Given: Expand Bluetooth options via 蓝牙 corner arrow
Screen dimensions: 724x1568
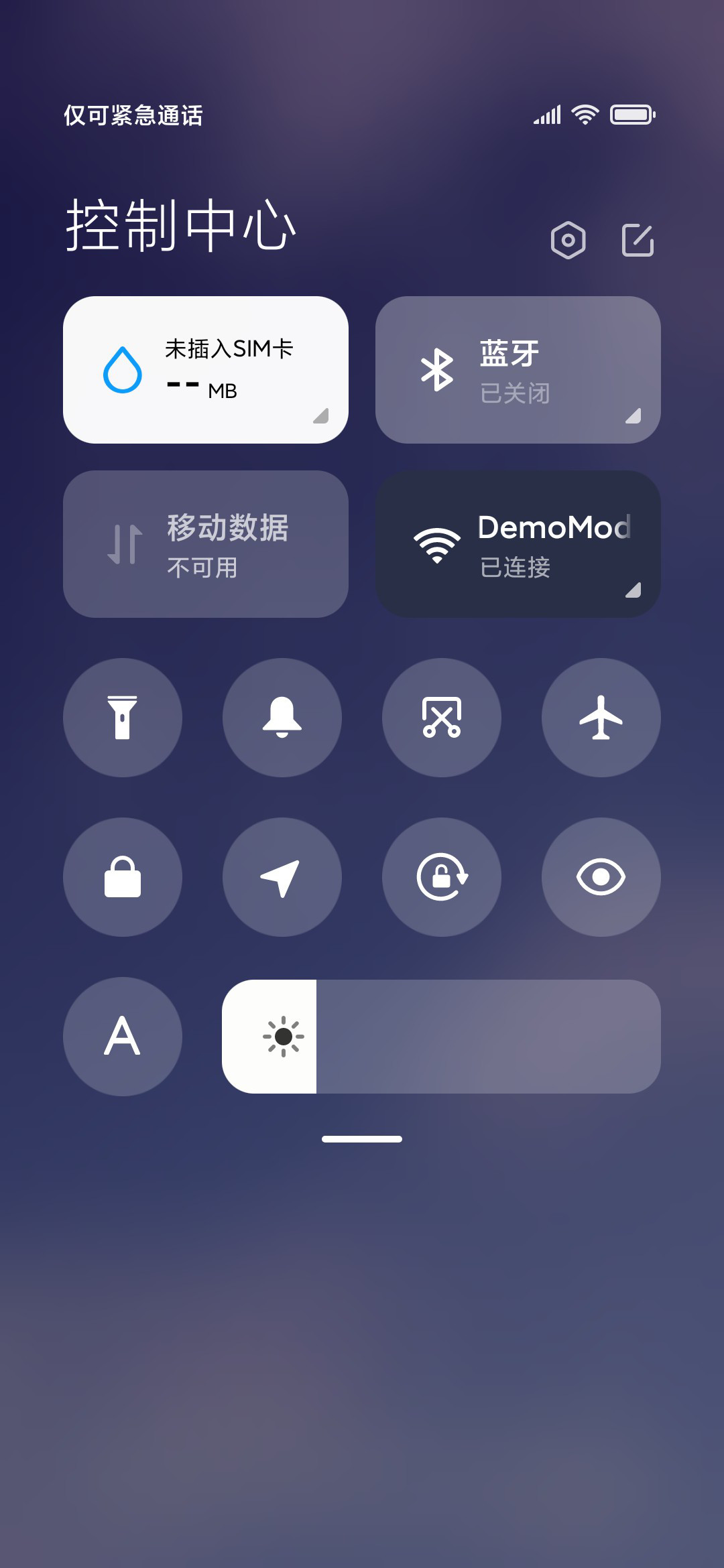Looking at the screenshot, I should pos(633,416).
